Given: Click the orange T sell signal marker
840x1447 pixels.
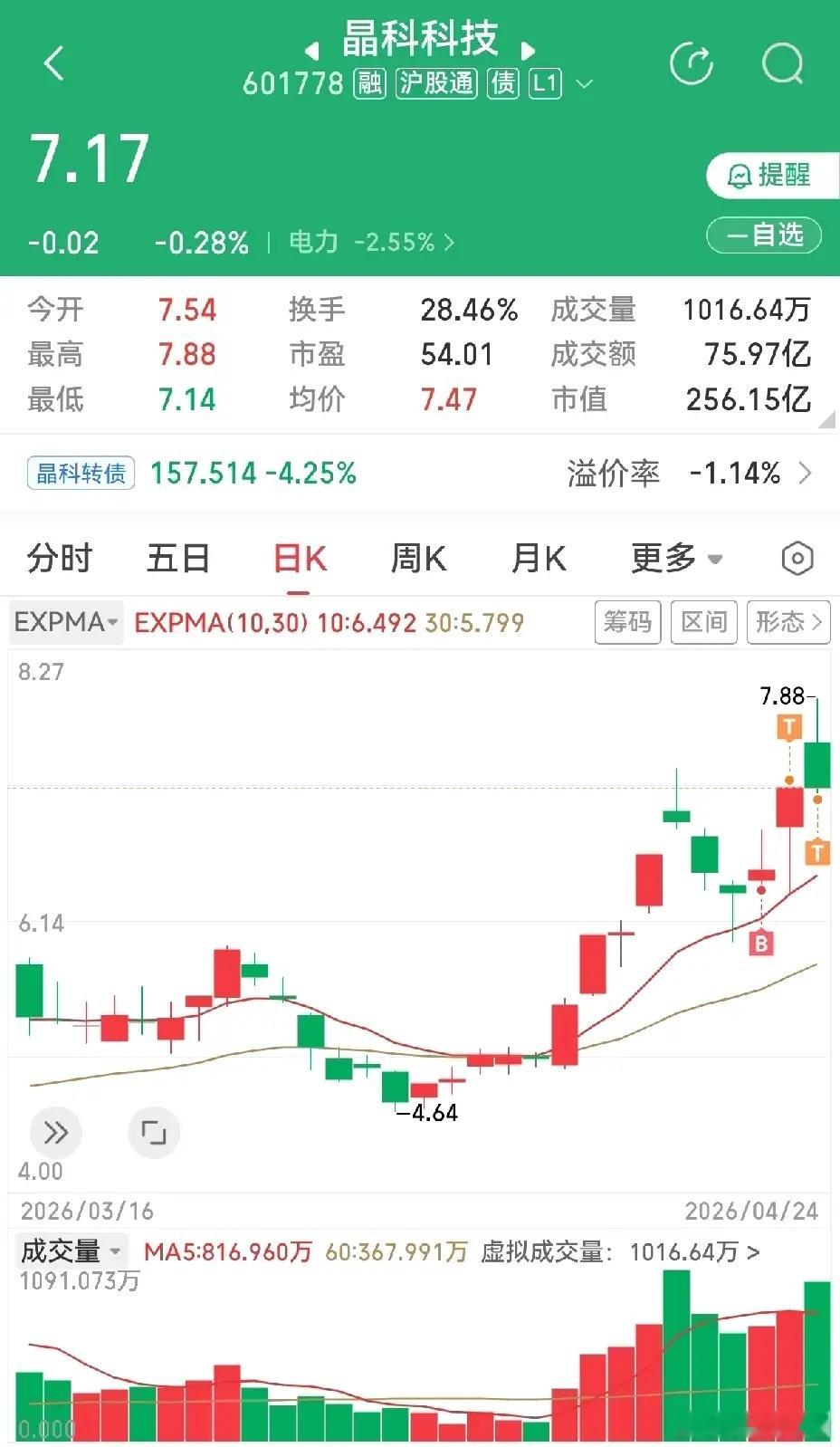Looking at the screenshot, I should tap(788, 724).
